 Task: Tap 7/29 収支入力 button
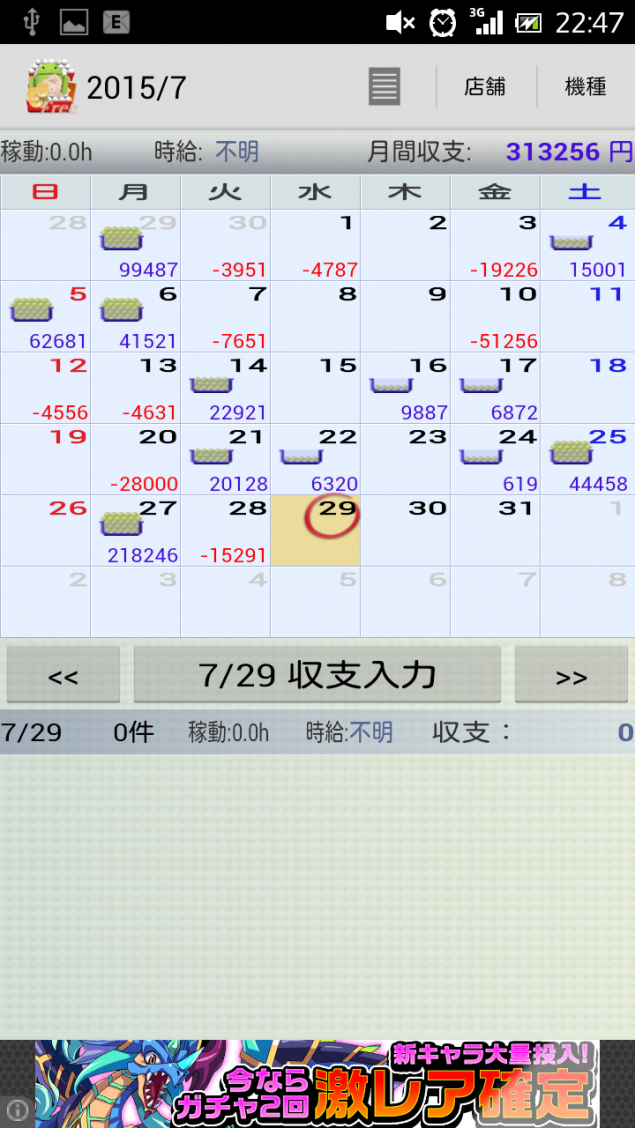click(x=317, y=676)
